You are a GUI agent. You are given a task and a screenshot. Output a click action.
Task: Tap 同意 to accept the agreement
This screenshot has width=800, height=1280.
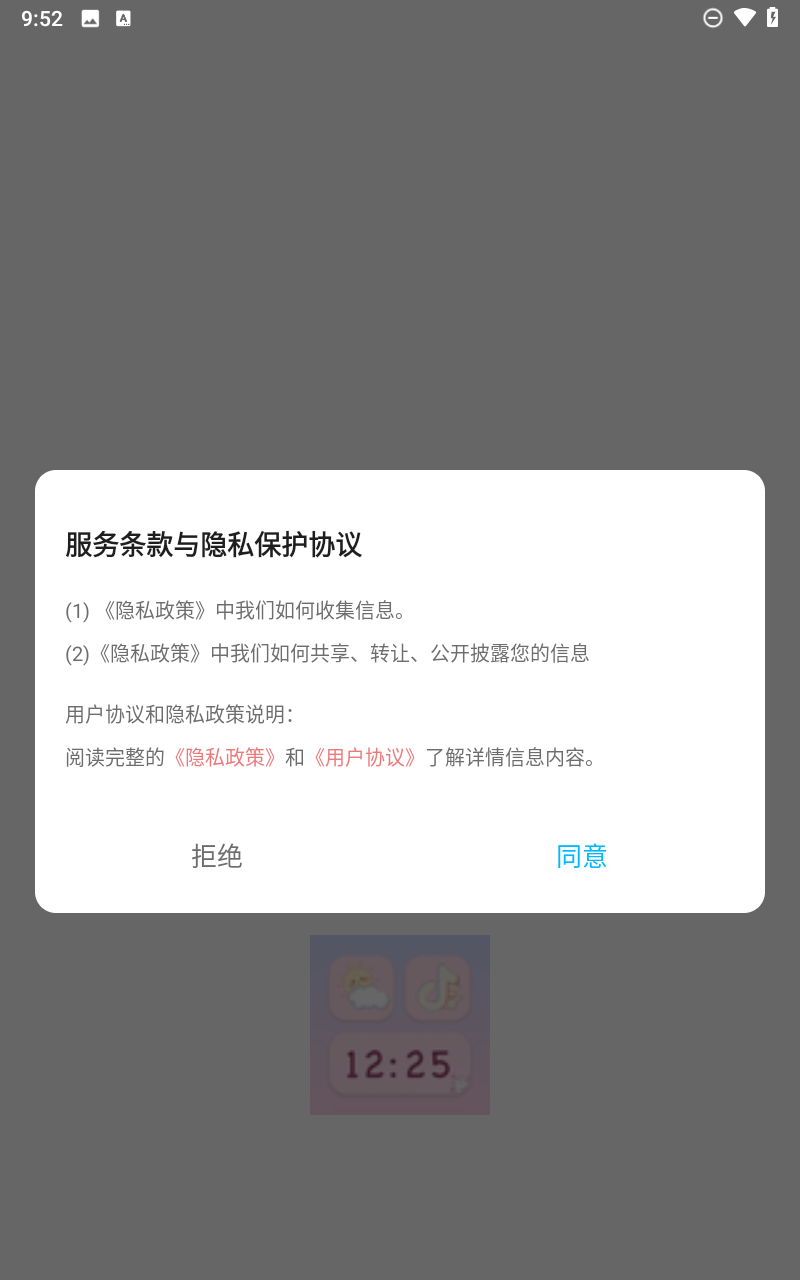click(x=581, y=856)
